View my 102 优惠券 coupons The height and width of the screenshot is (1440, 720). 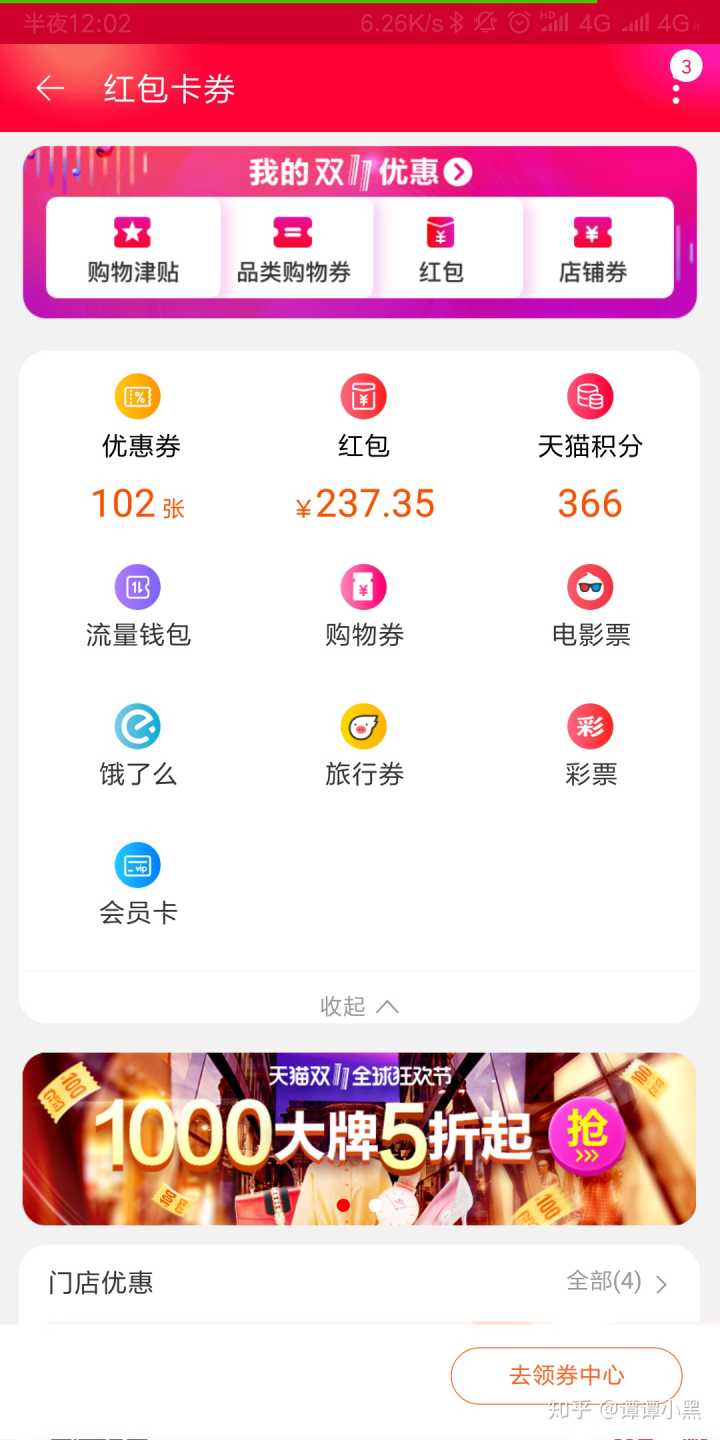point(138,448)
